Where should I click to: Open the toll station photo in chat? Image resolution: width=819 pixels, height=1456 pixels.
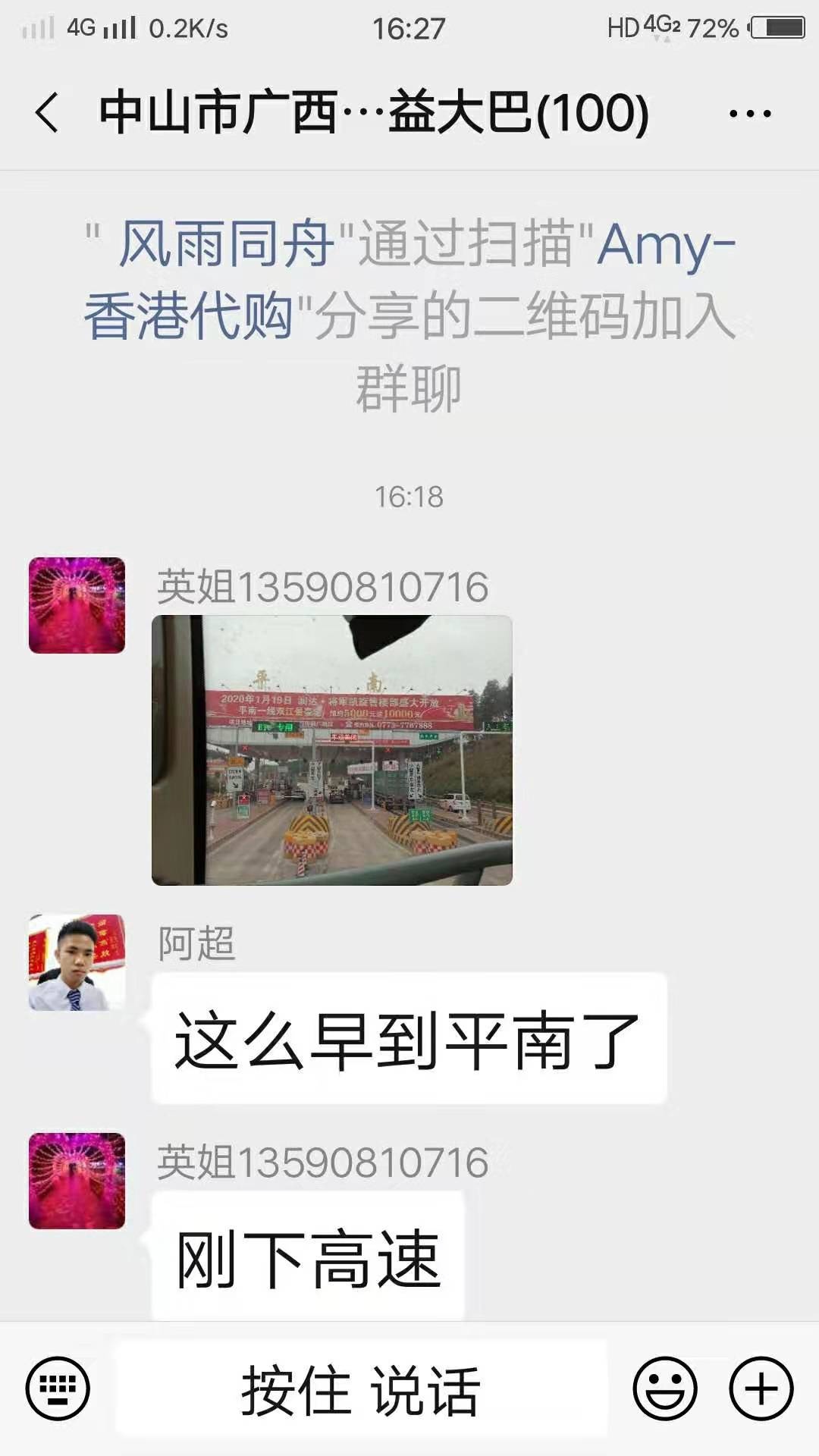tap(332, 749)
